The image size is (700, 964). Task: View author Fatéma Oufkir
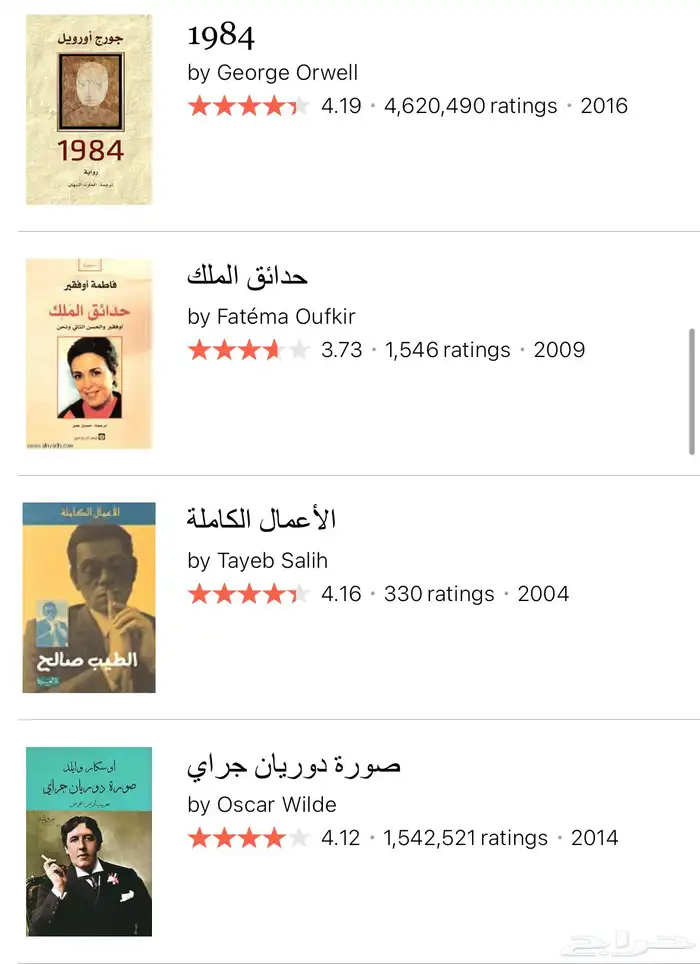pyautogui.click(x=286, y=317)
